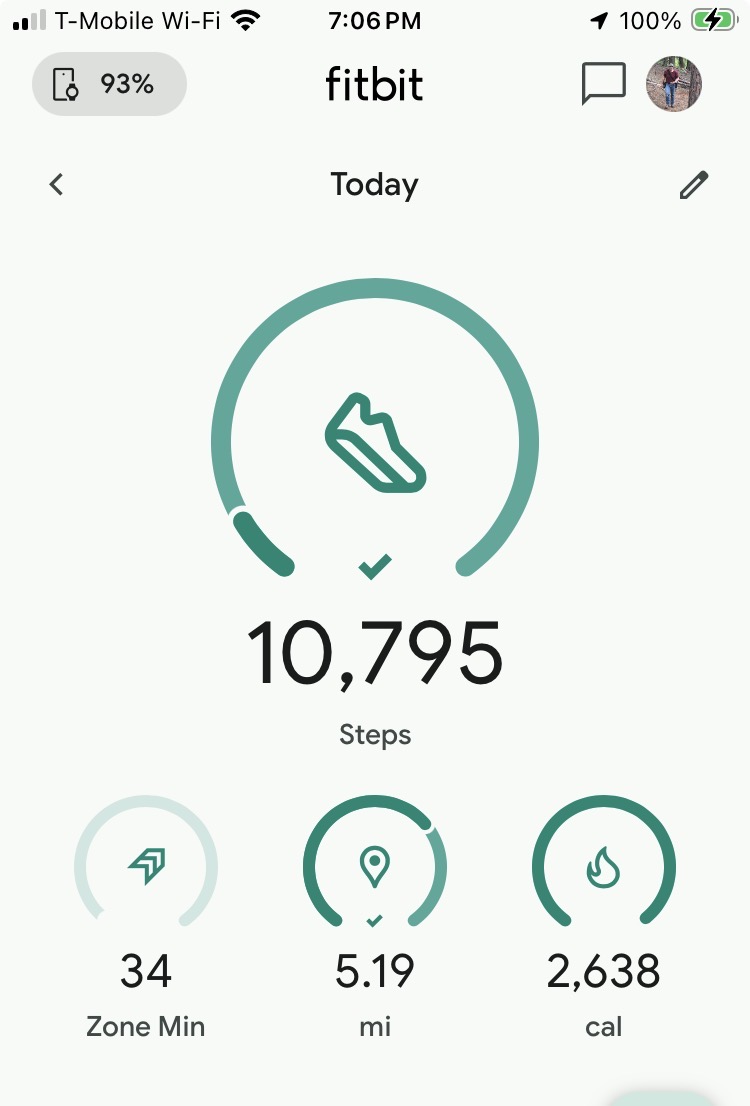Edit today's stats with the pencil icon
The height and width of the screenshot is (1106, 750).
(x=693, y=185)
